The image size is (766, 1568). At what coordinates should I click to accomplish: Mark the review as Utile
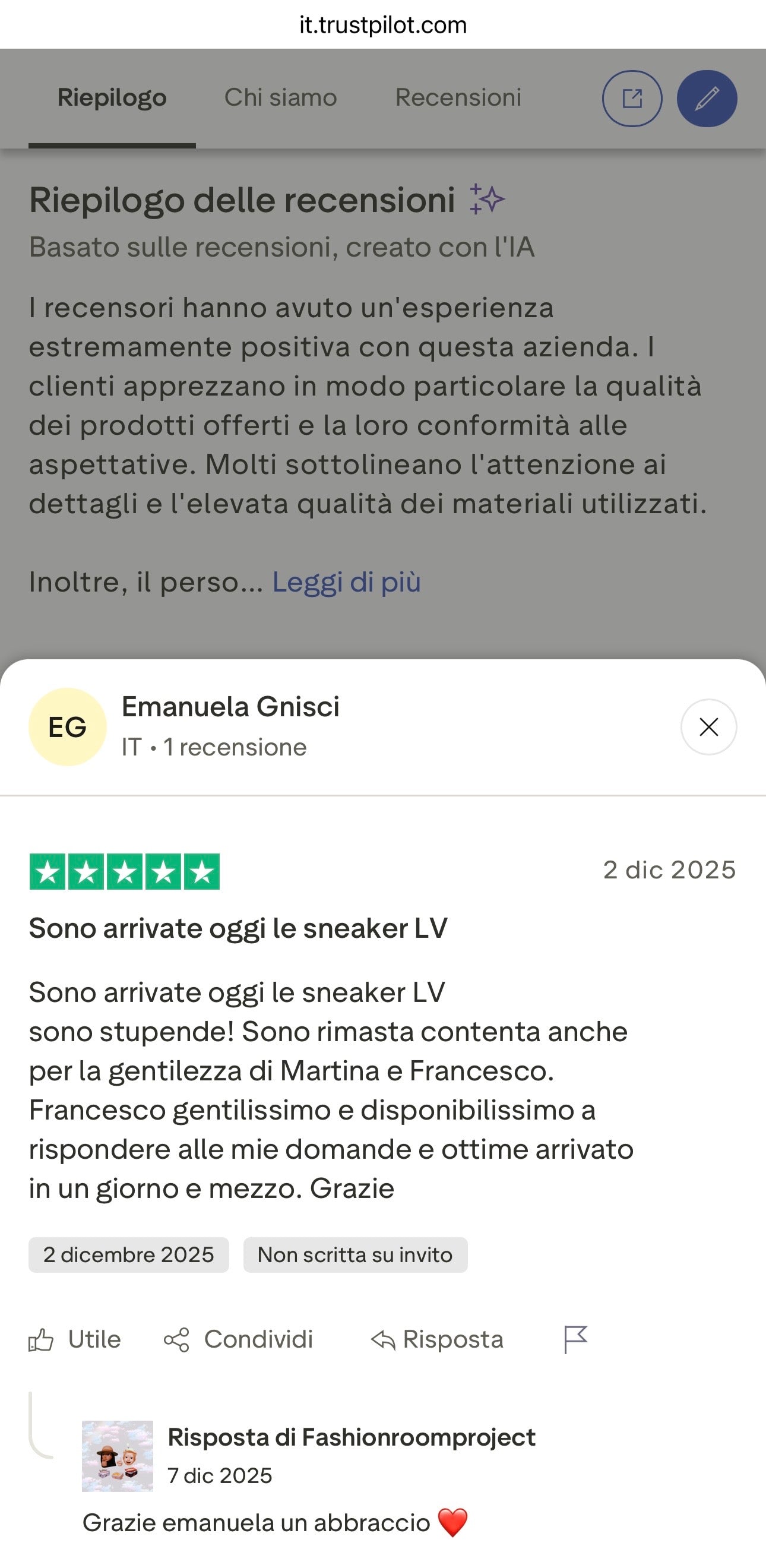coord(75,1339)
